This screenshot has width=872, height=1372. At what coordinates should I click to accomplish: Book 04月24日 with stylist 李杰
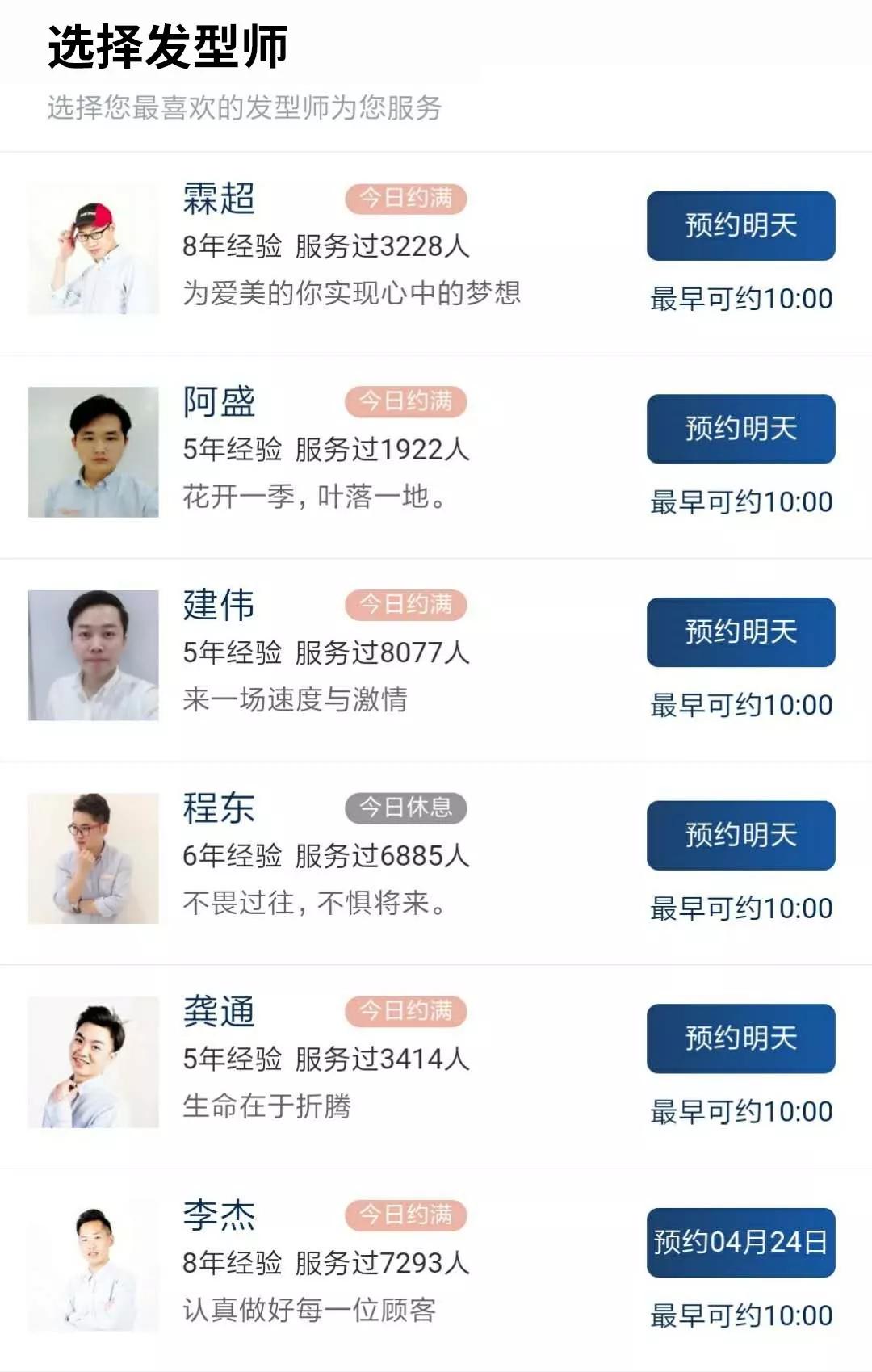point(740,1242)
